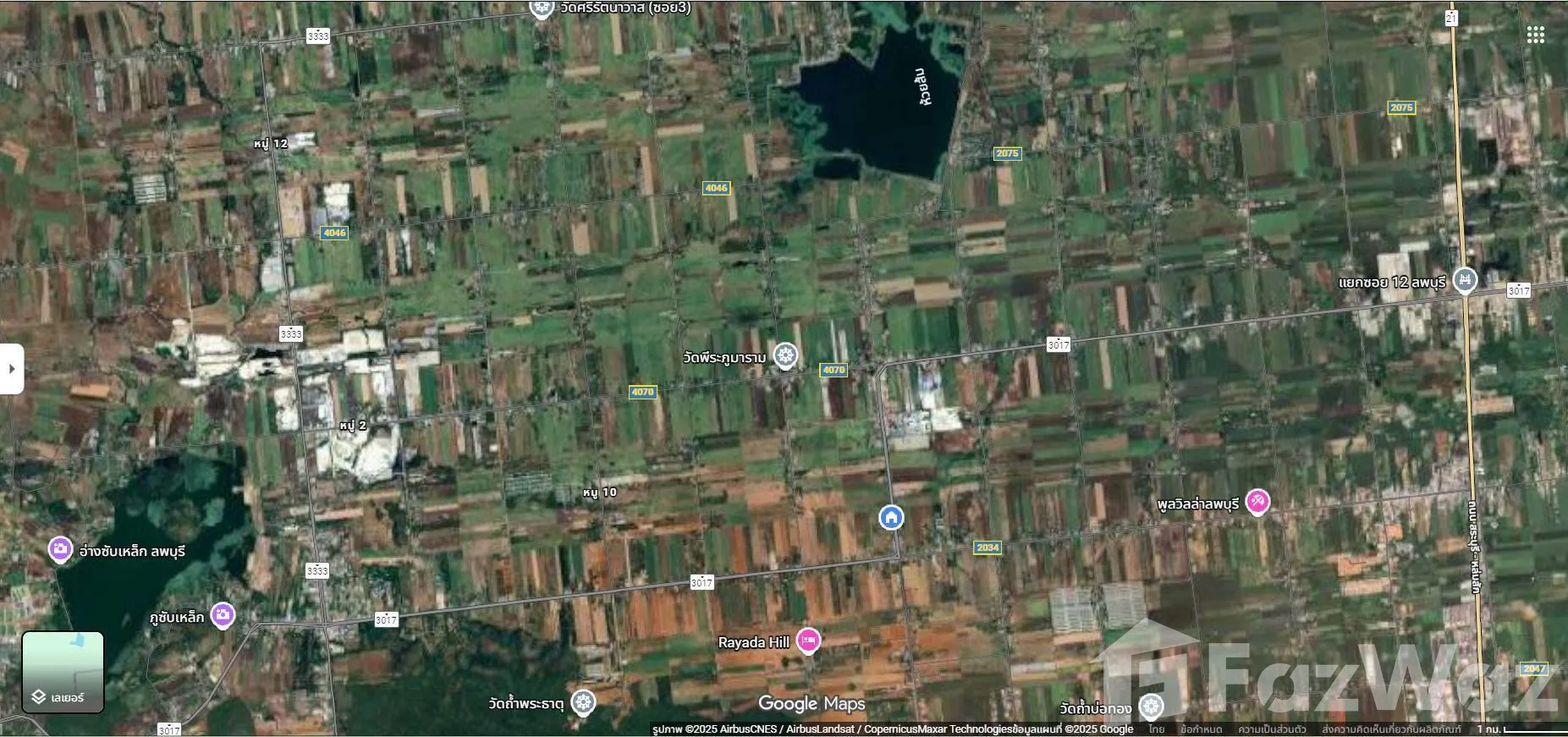Viewport: 1568px width, 737px height.
Task: Open the แยกซอย 12 ลพบุรี marker
Action: click(x=1465, y=280)
